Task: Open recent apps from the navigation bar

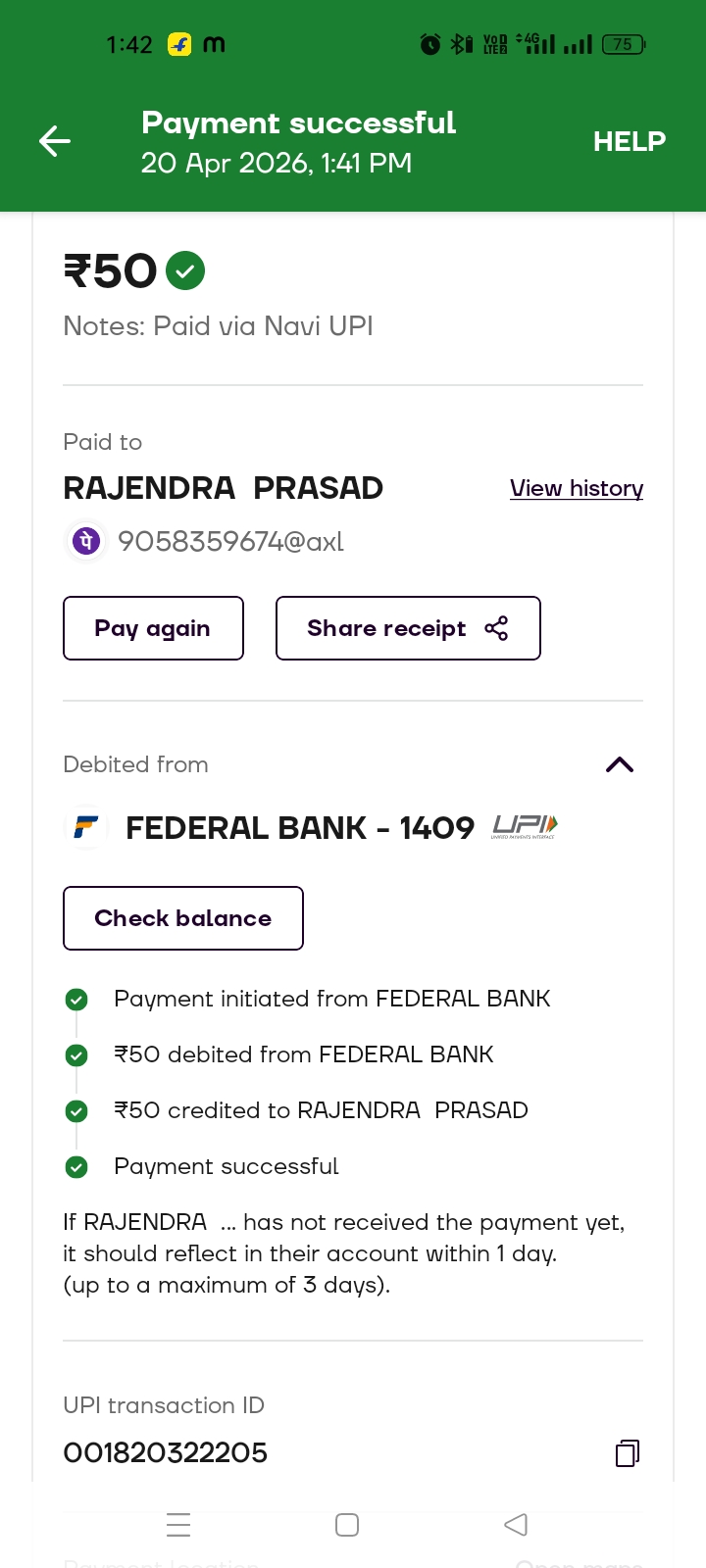Action: (178, 1525)
